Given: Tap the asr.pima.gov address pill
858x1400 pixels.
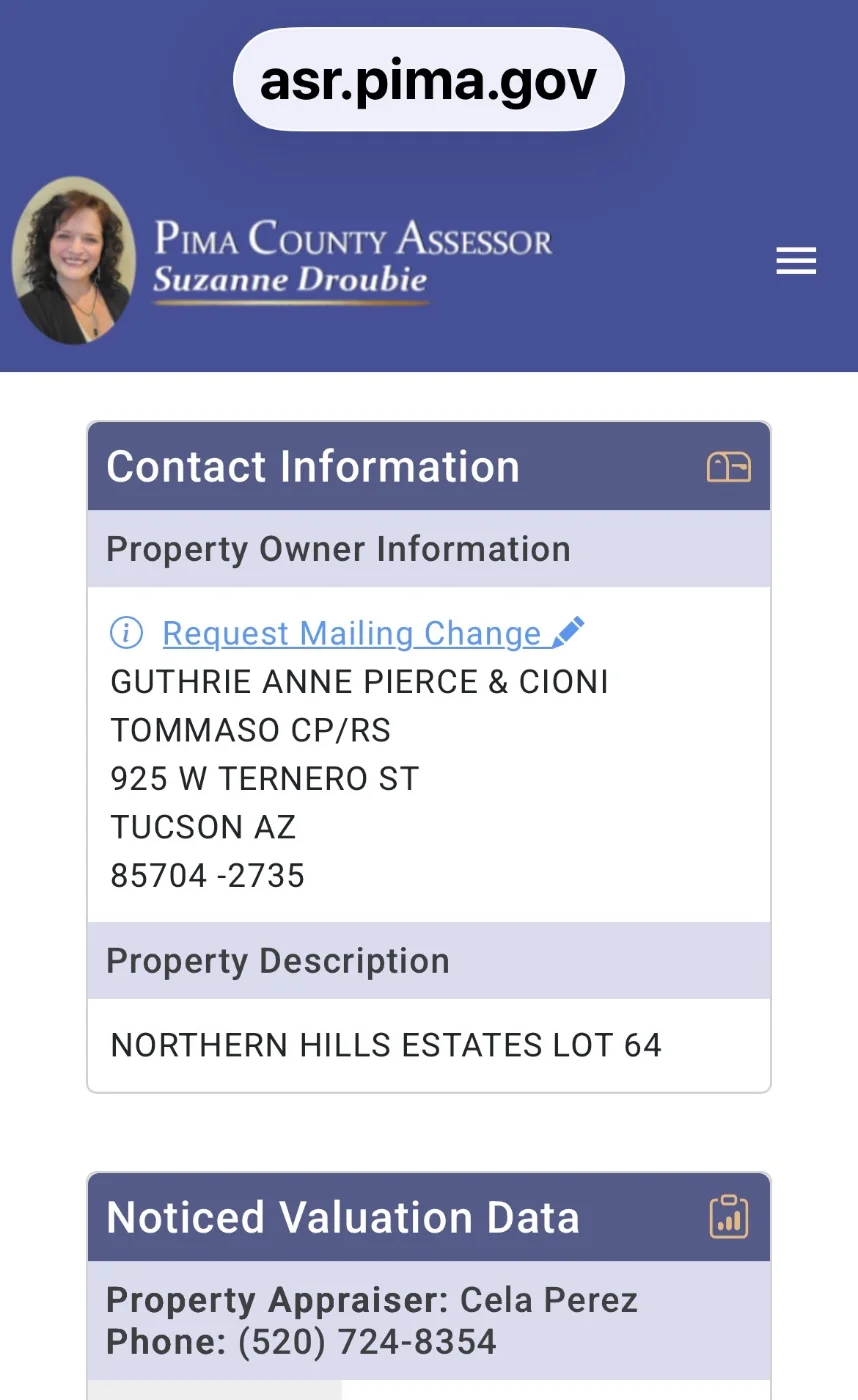Looking at the screenshot, I should [428, 80].
